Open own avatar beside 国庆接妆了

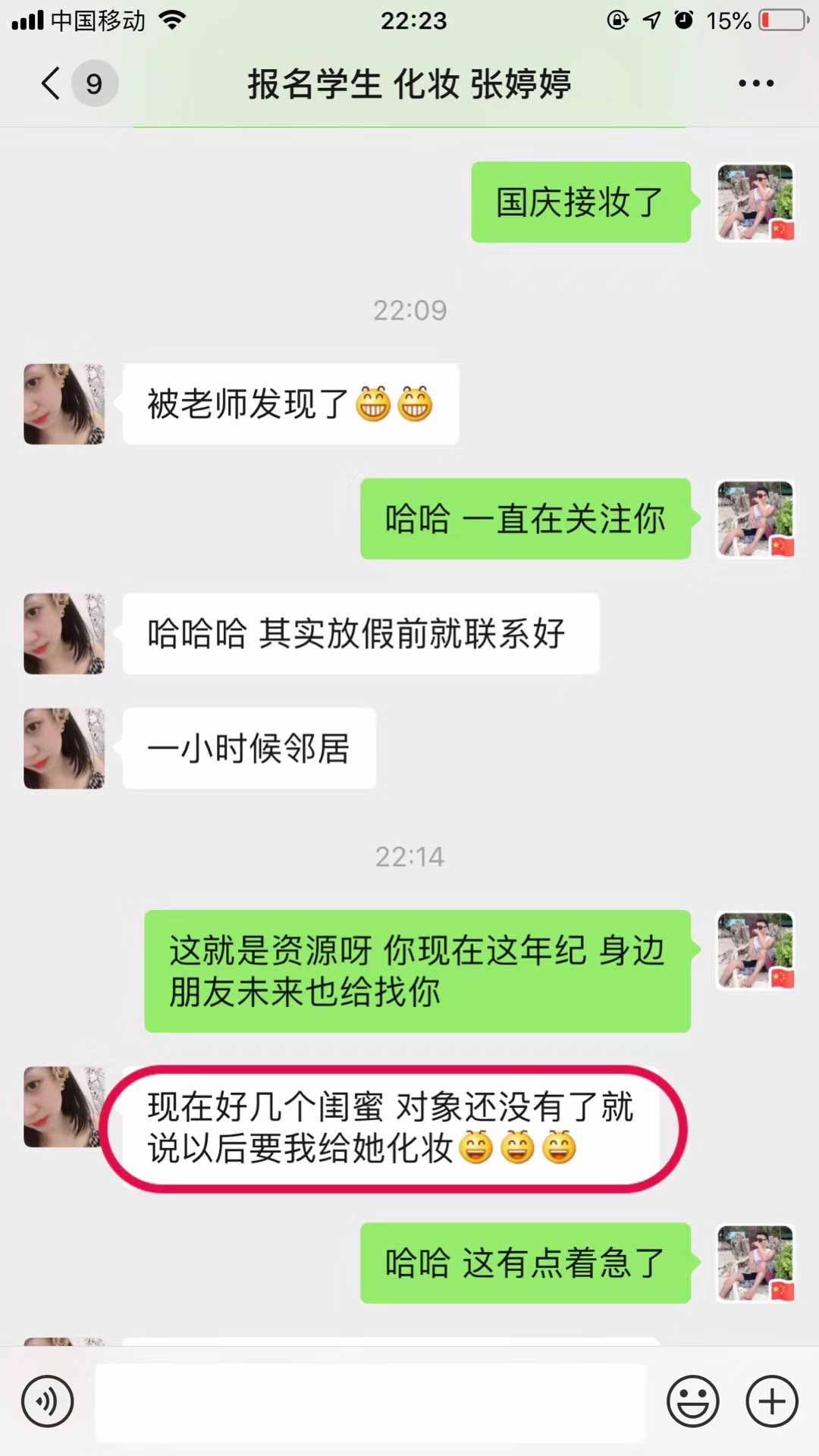[x=755, y=202]
